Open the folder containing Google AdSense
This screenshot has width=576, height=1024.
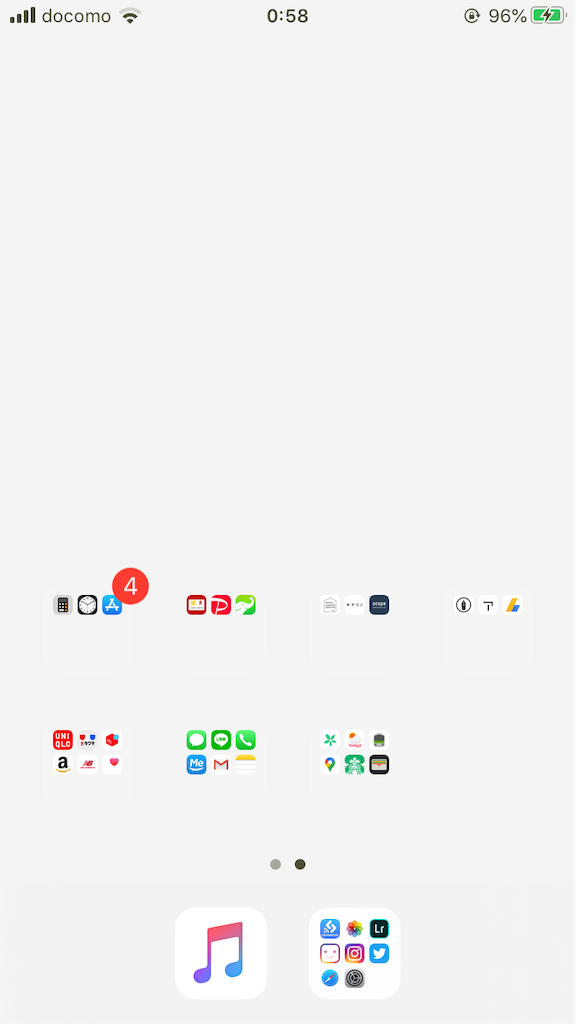(488, 629)
